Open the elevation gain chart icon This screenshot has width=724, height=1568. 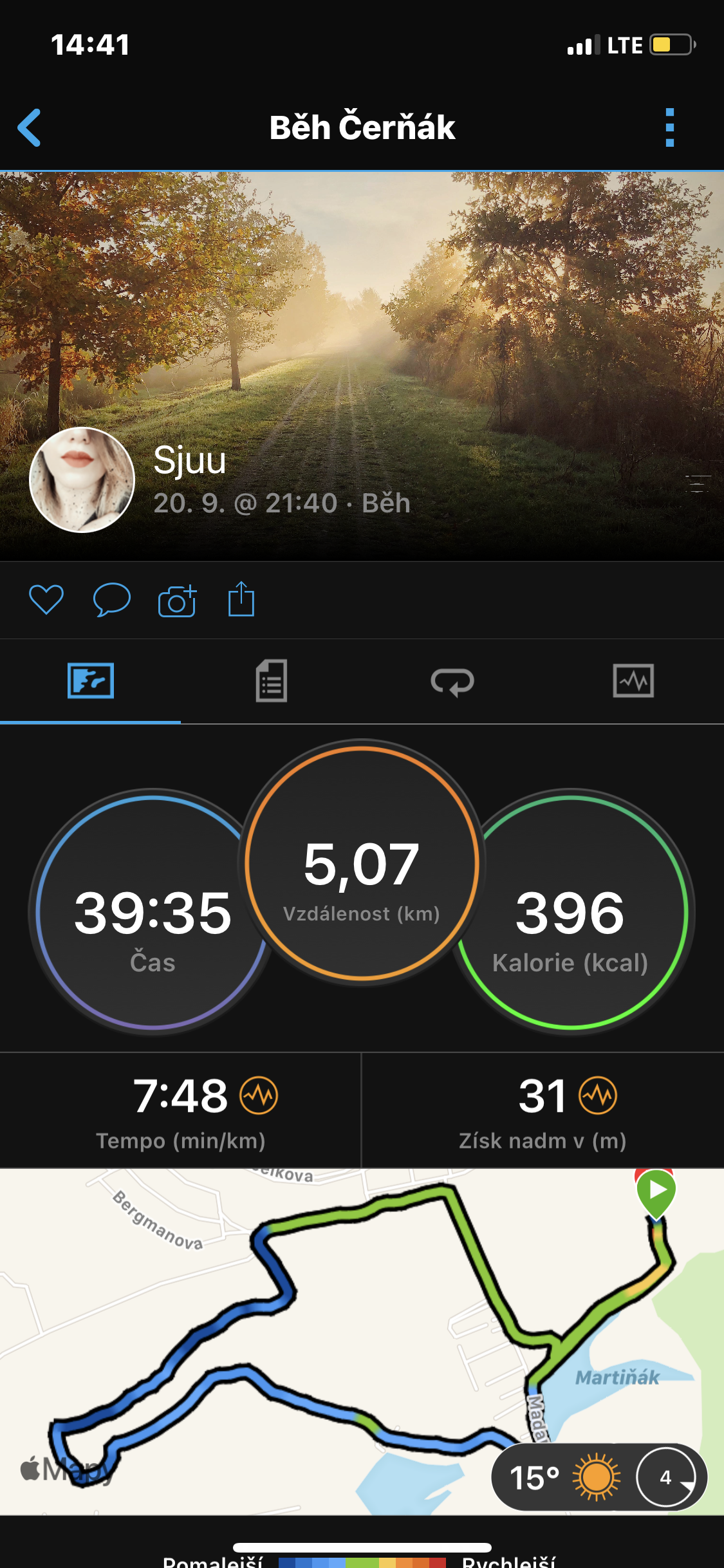(598, 1096)
